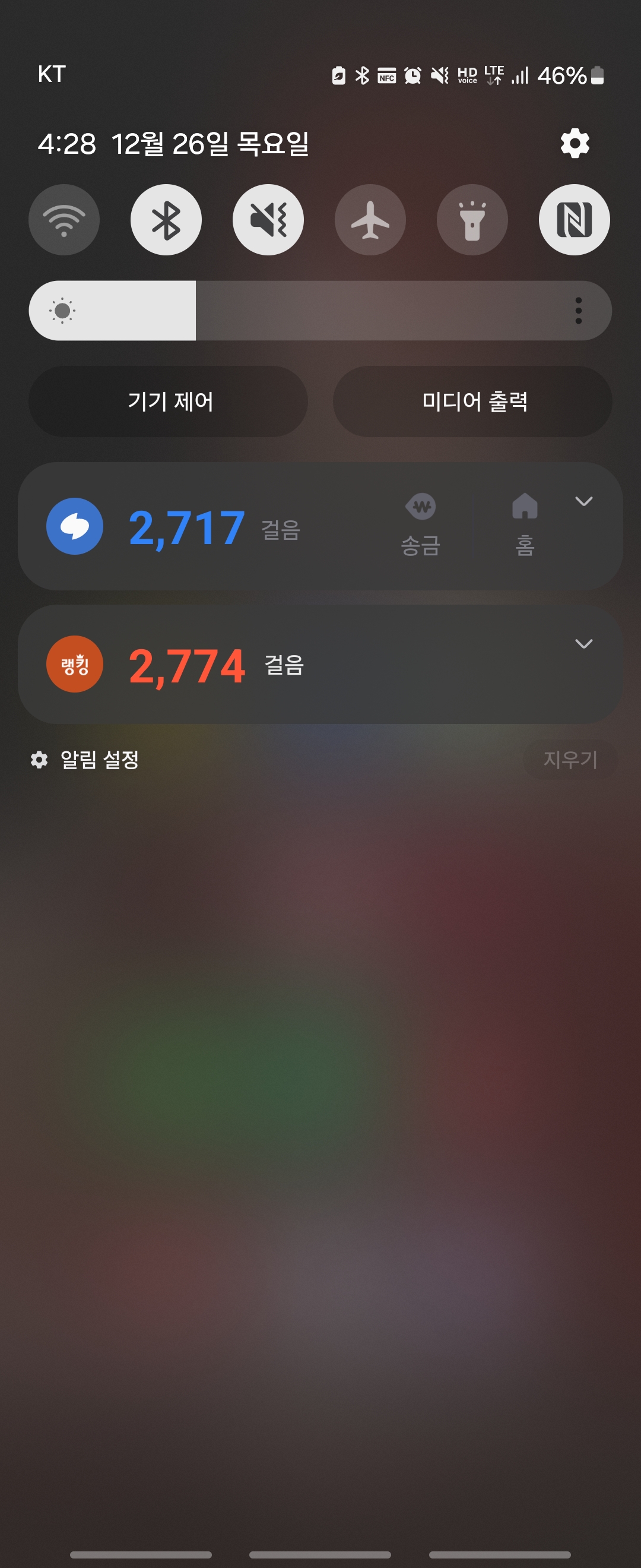Open brightness more options menu
This screenshot has width=641, height=1568.
[x=577, y=311]
